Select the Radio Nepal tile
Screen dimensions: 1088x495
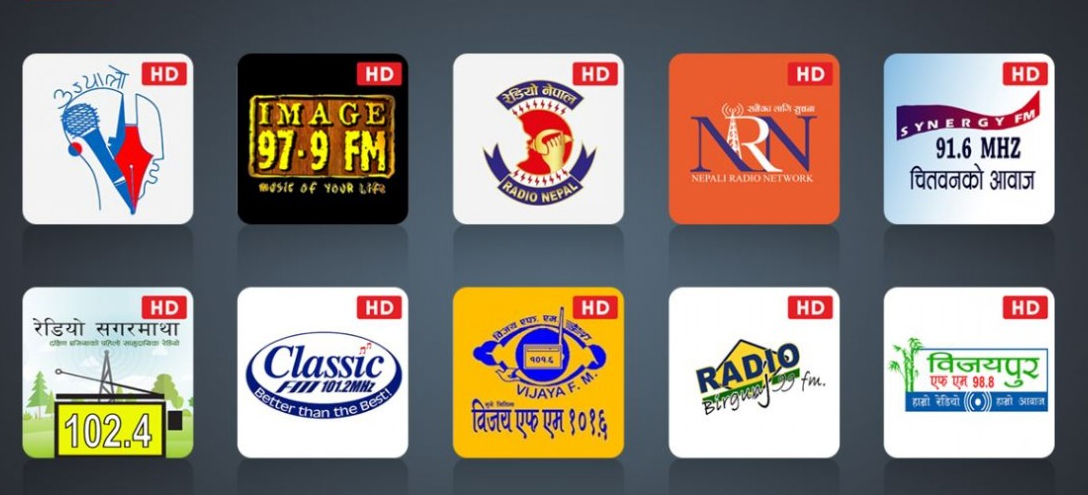coord(538,139)
